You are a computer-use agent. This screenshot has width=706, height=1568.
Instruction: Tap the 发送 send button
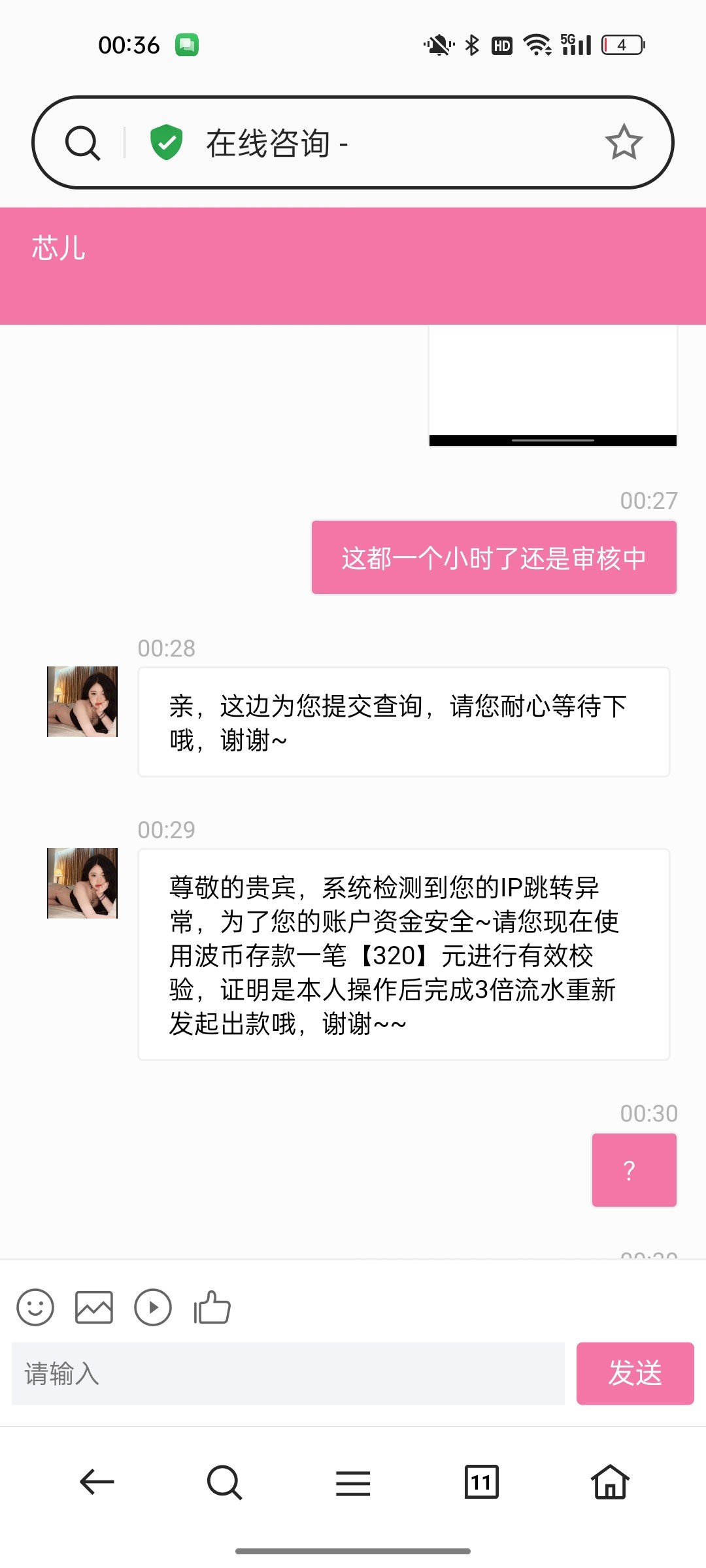pos(635,1373)
